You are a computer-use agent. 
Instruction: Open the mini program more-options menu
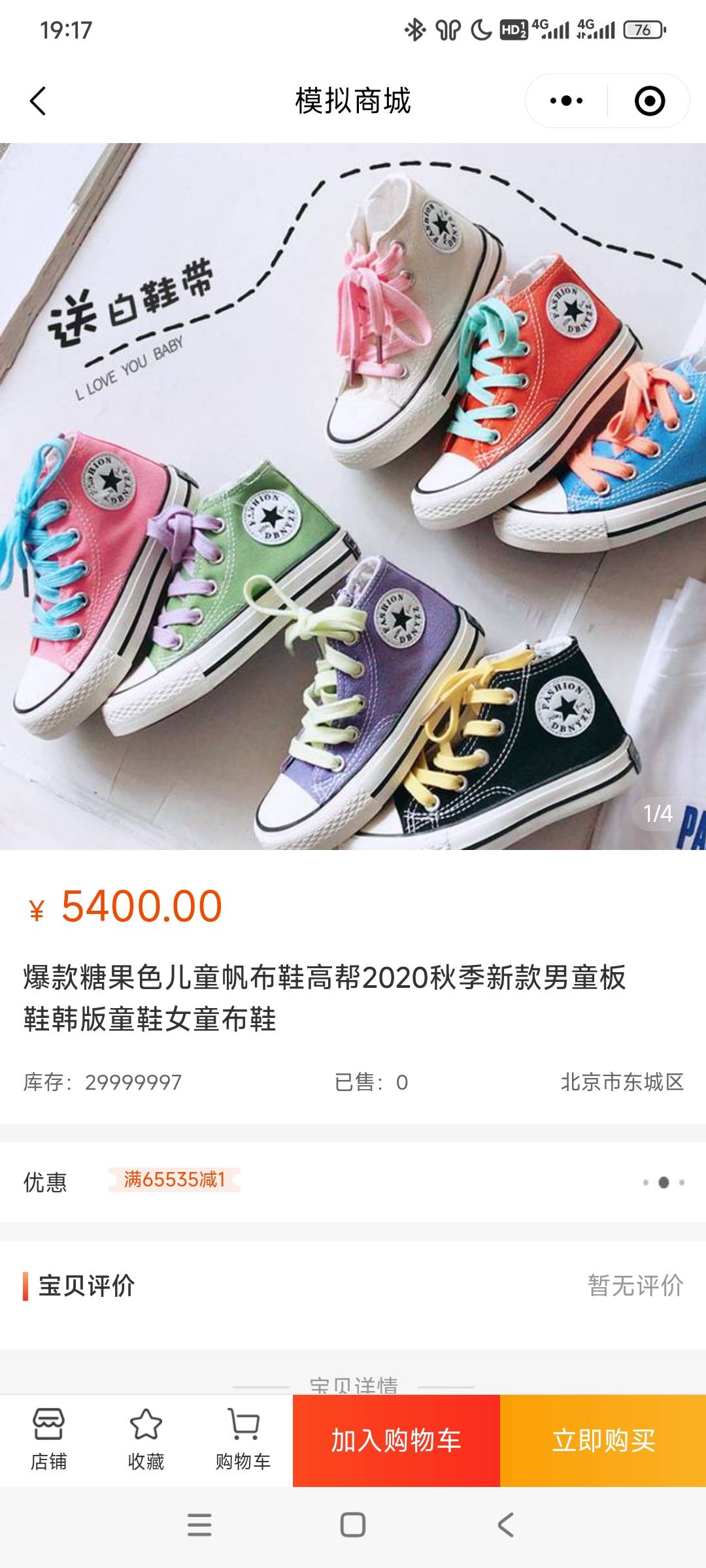[x=566, y=101]
